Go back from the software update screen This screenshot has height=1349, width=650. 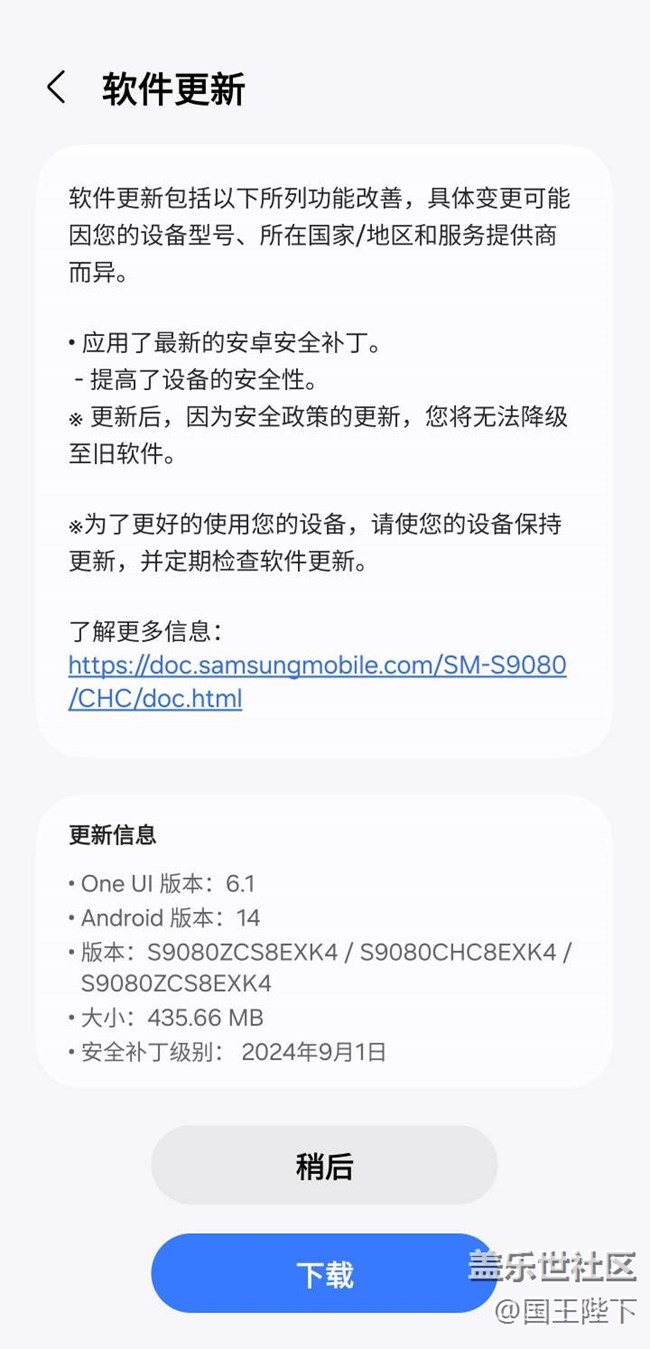tap(57, 88)
